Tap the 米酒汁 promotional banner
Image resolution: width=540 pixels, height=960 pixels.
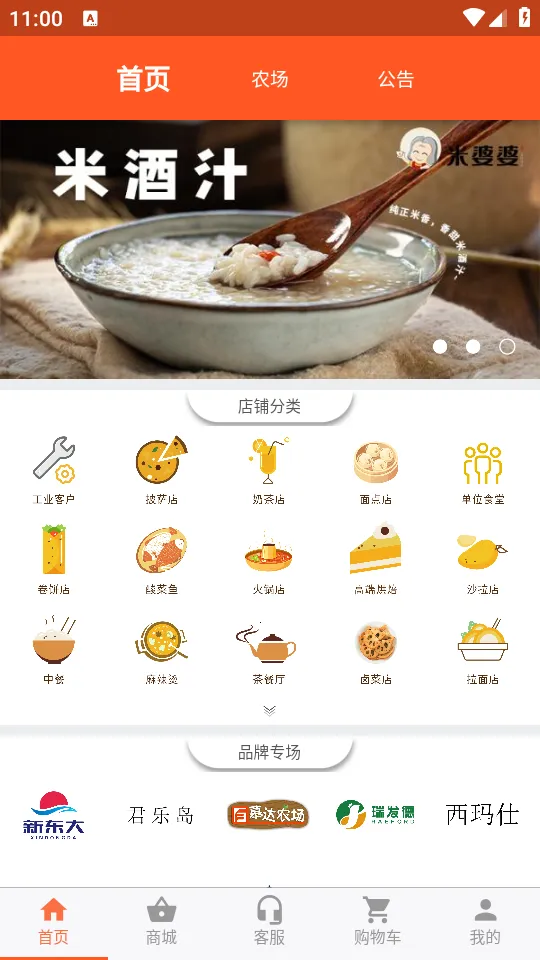pyautogui.click(x=270, y=249)
